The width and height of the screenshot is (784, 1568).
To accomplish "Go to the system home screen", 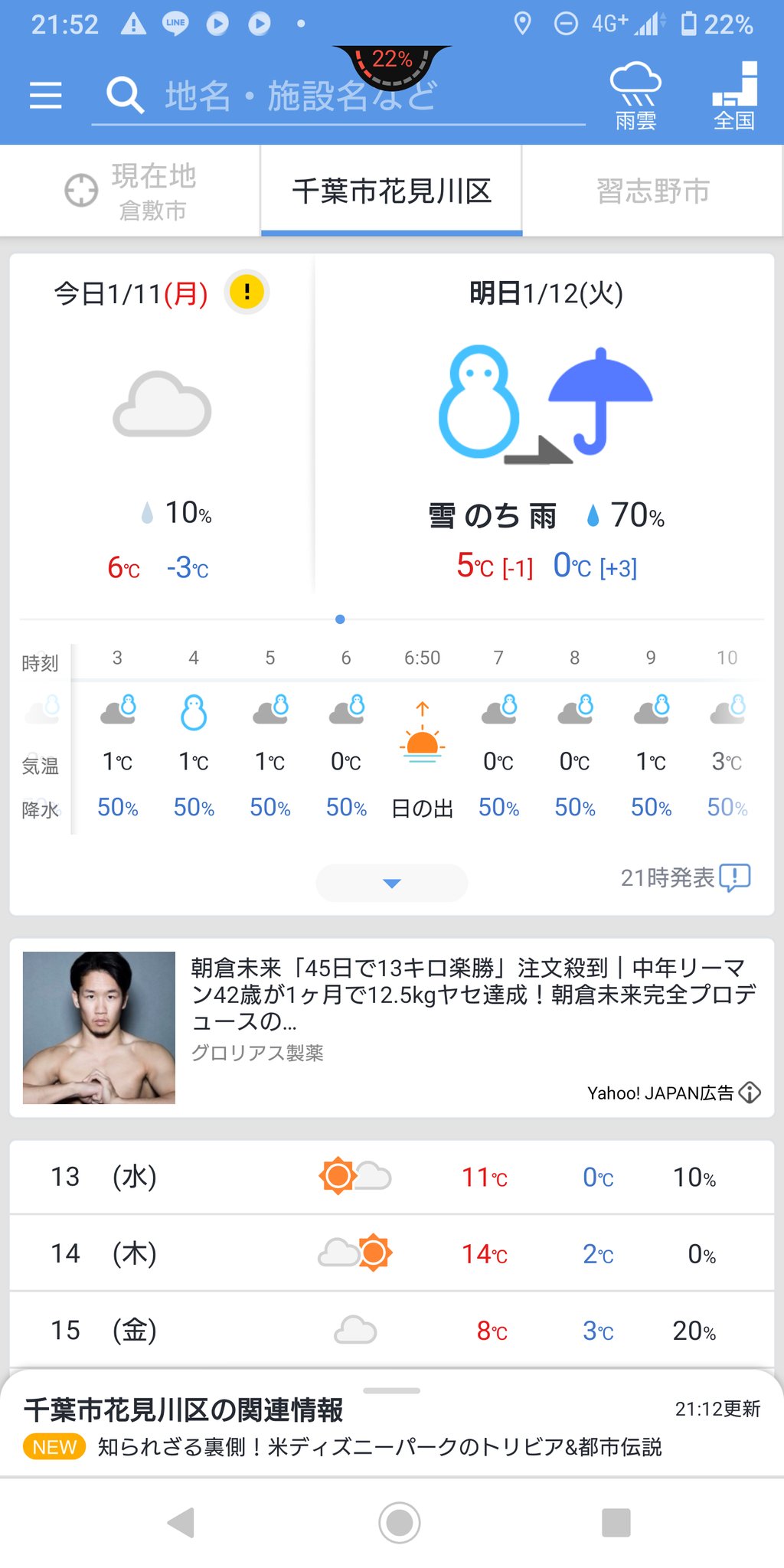I will click(x=399, y=1523).
